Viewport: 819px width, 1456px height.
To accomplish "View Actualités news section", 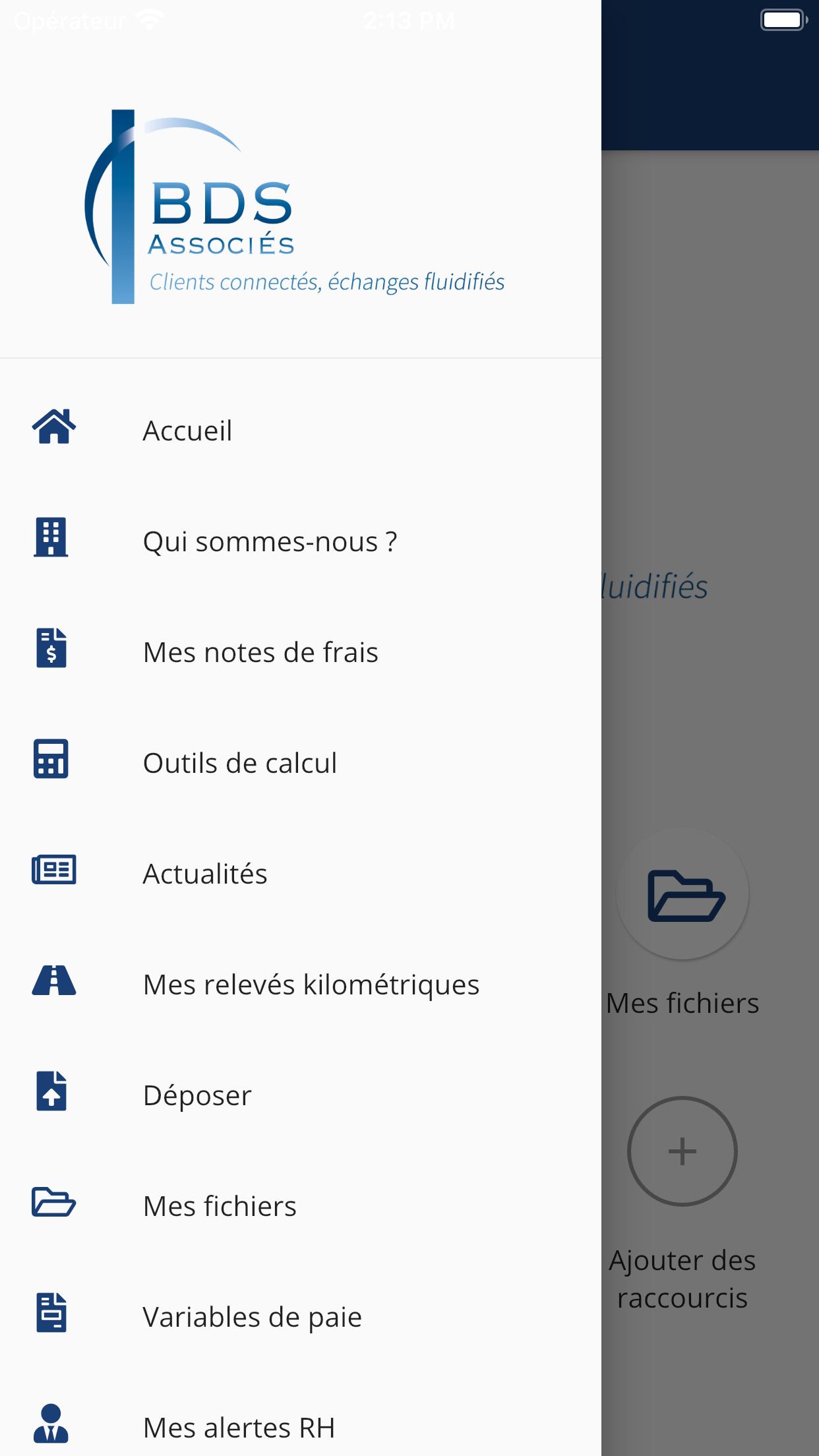I will 205,874.
